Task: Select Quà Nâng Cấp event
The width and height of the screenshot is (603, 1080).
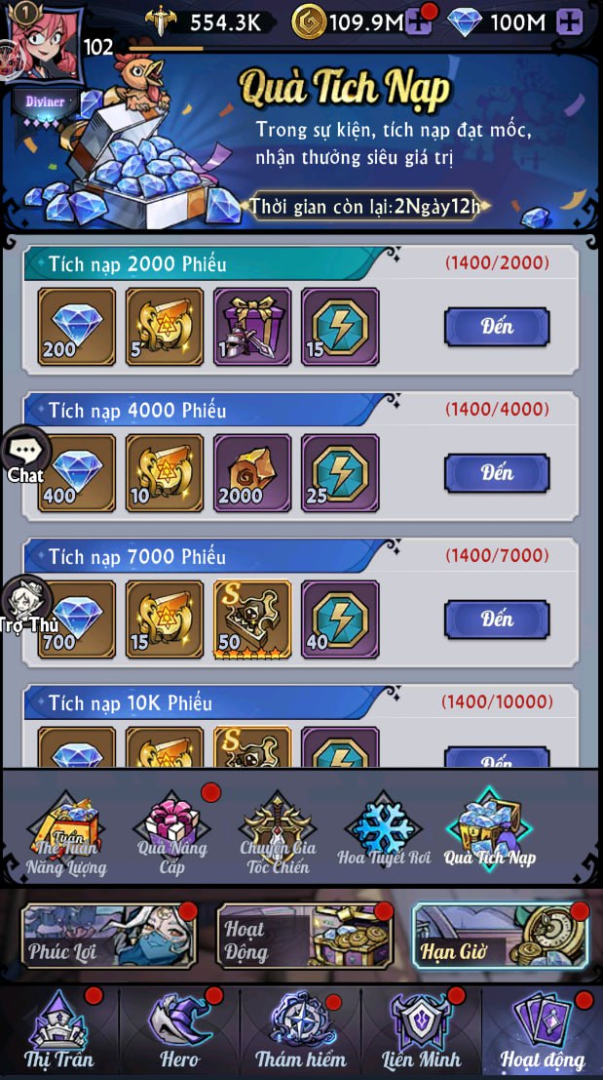Action: tap(172, 832)
